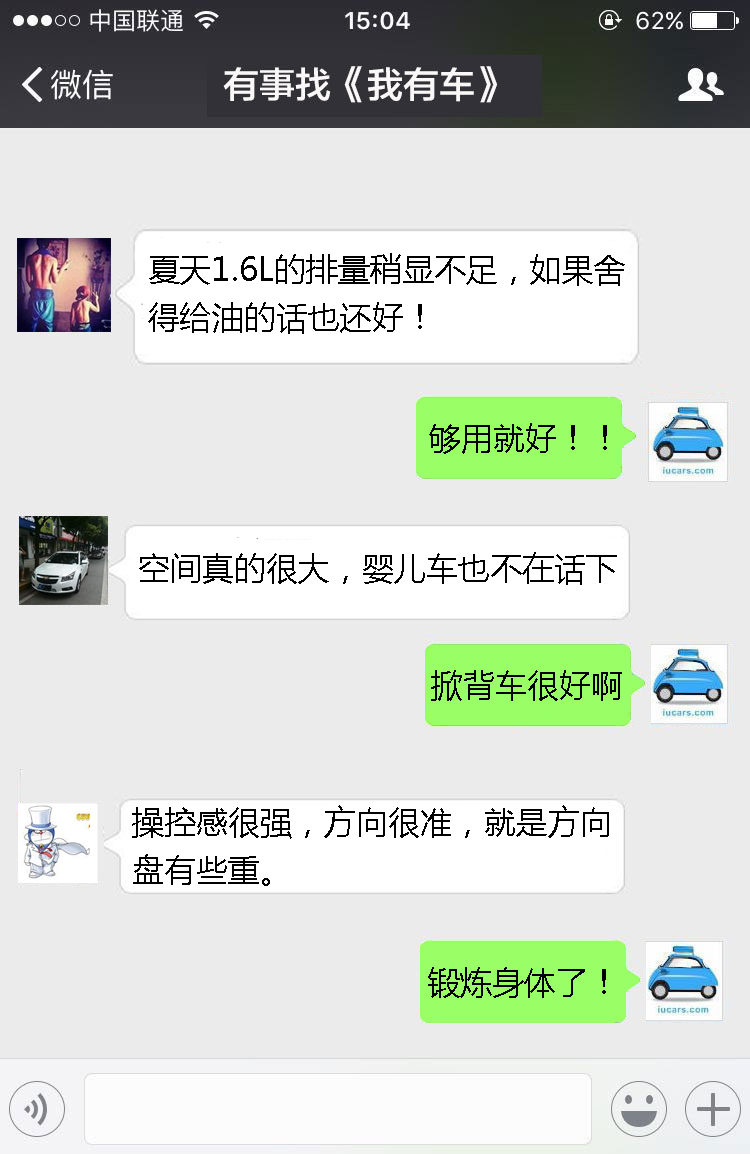
Task: Toggle to keyboard from voice input
Action: pyautogui.click(x=37, y=1108)
